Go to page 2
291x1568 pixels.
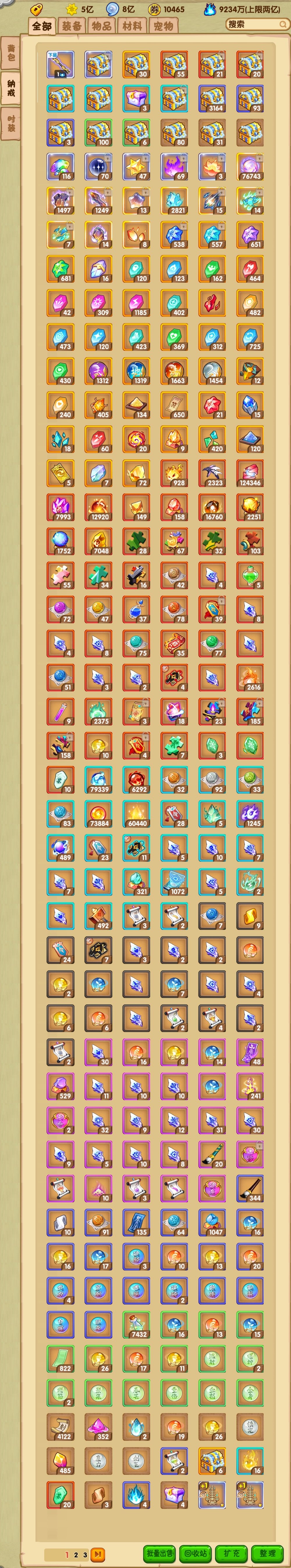(x=76, y=1554)
